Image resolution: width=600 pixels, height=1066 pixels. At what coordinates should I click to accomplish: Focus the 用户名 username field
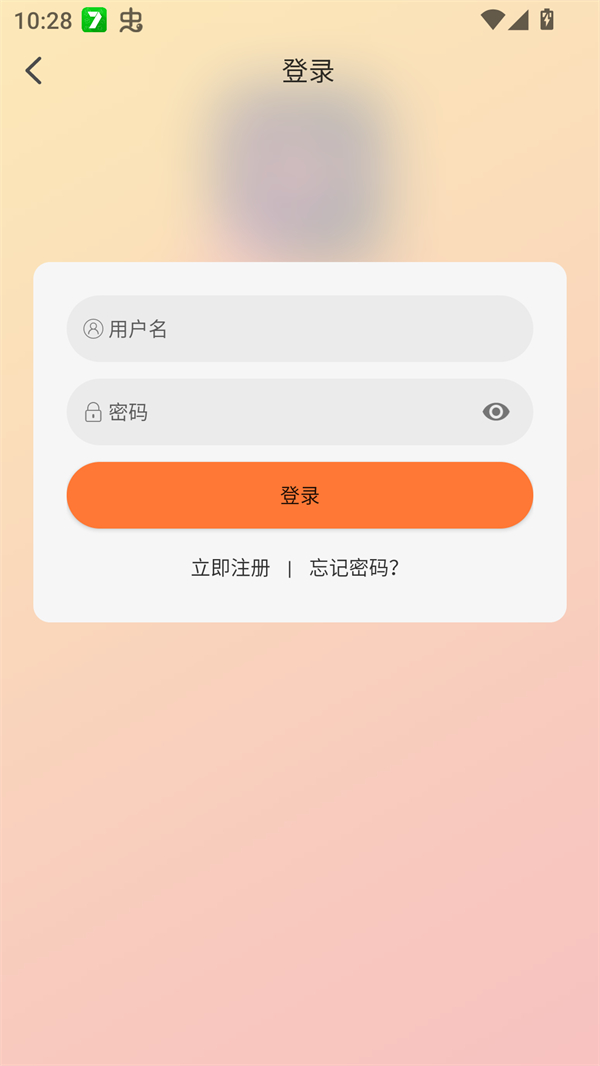300,329
